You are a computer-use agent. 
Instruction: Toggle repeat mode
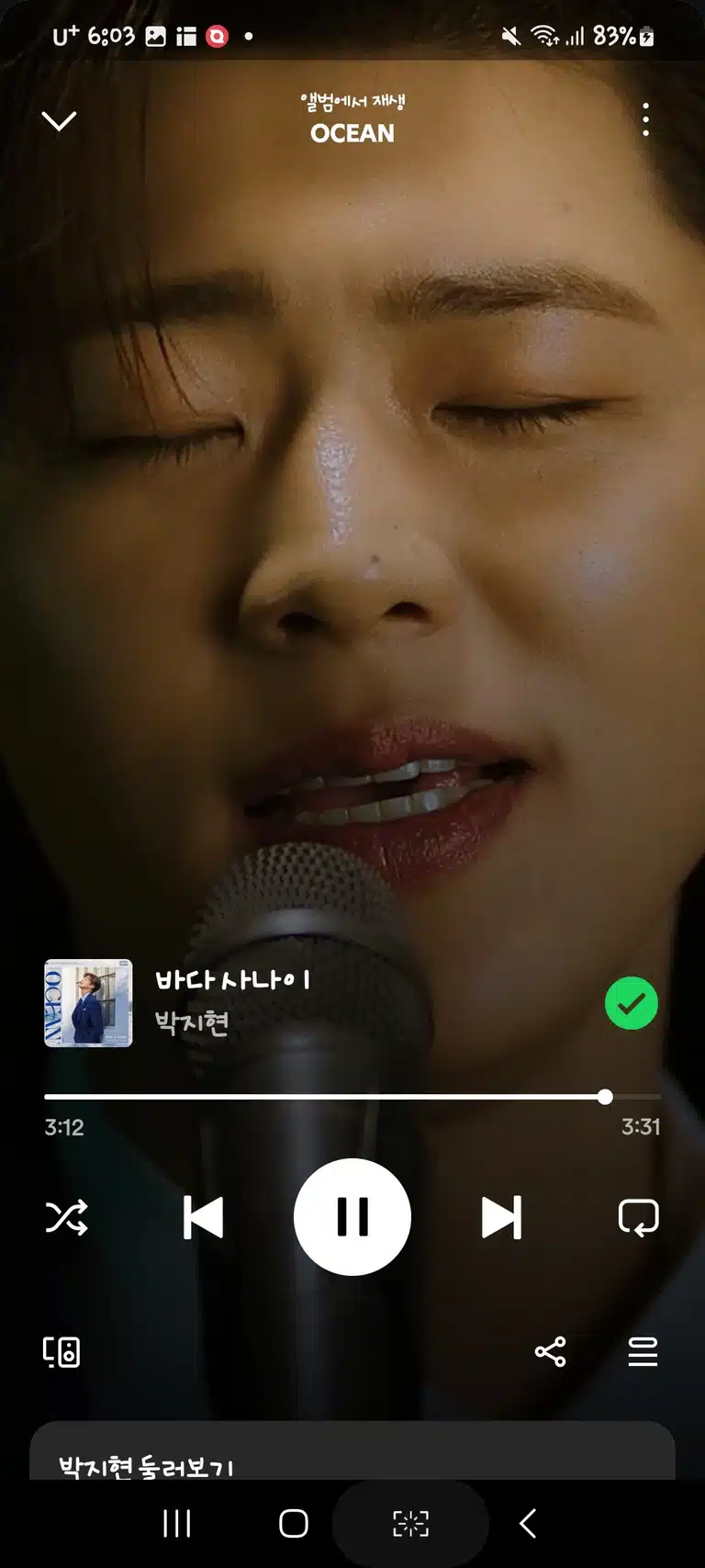pos(639,1217)
